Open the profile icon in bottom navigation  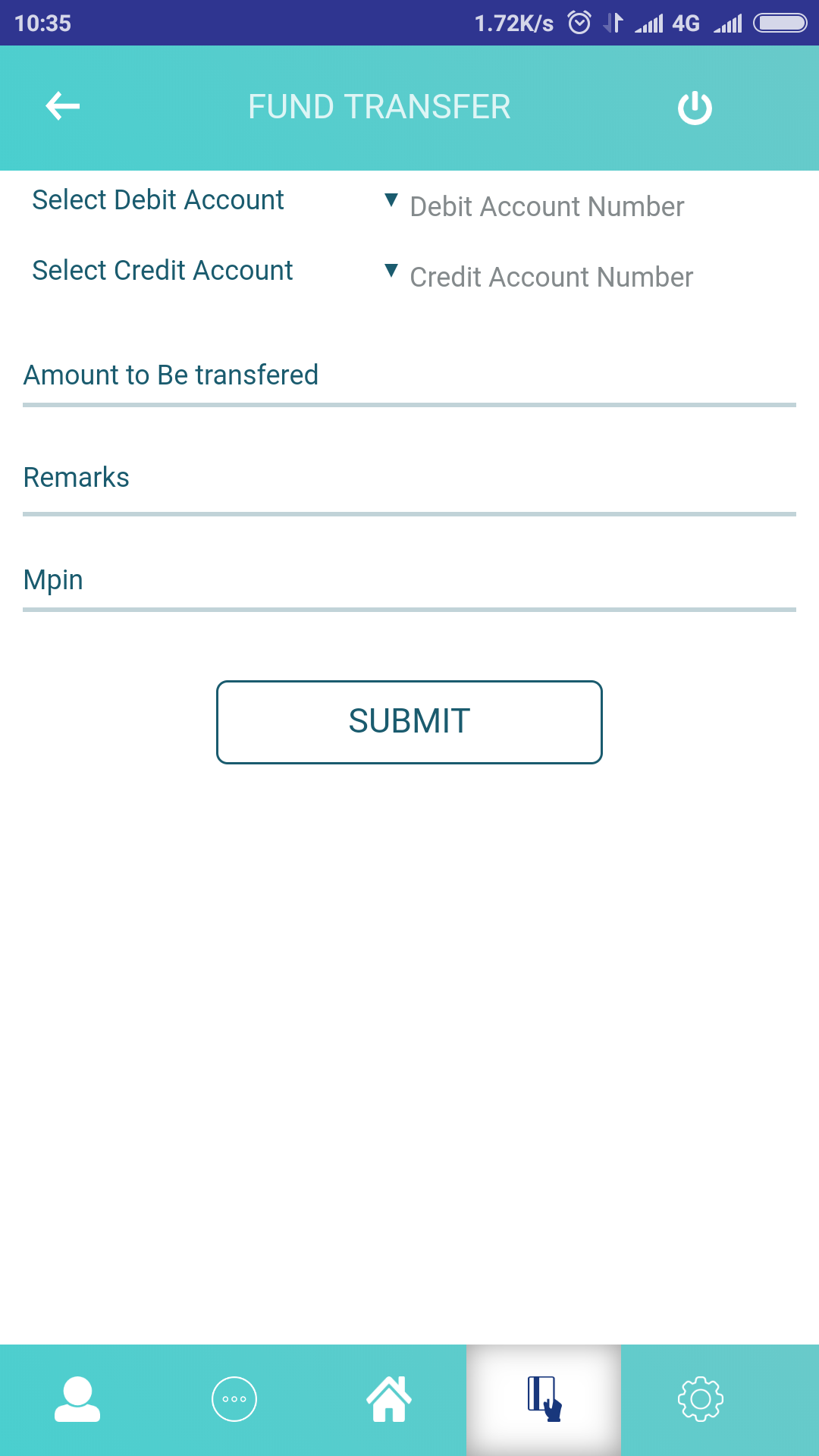point(76,1399)
